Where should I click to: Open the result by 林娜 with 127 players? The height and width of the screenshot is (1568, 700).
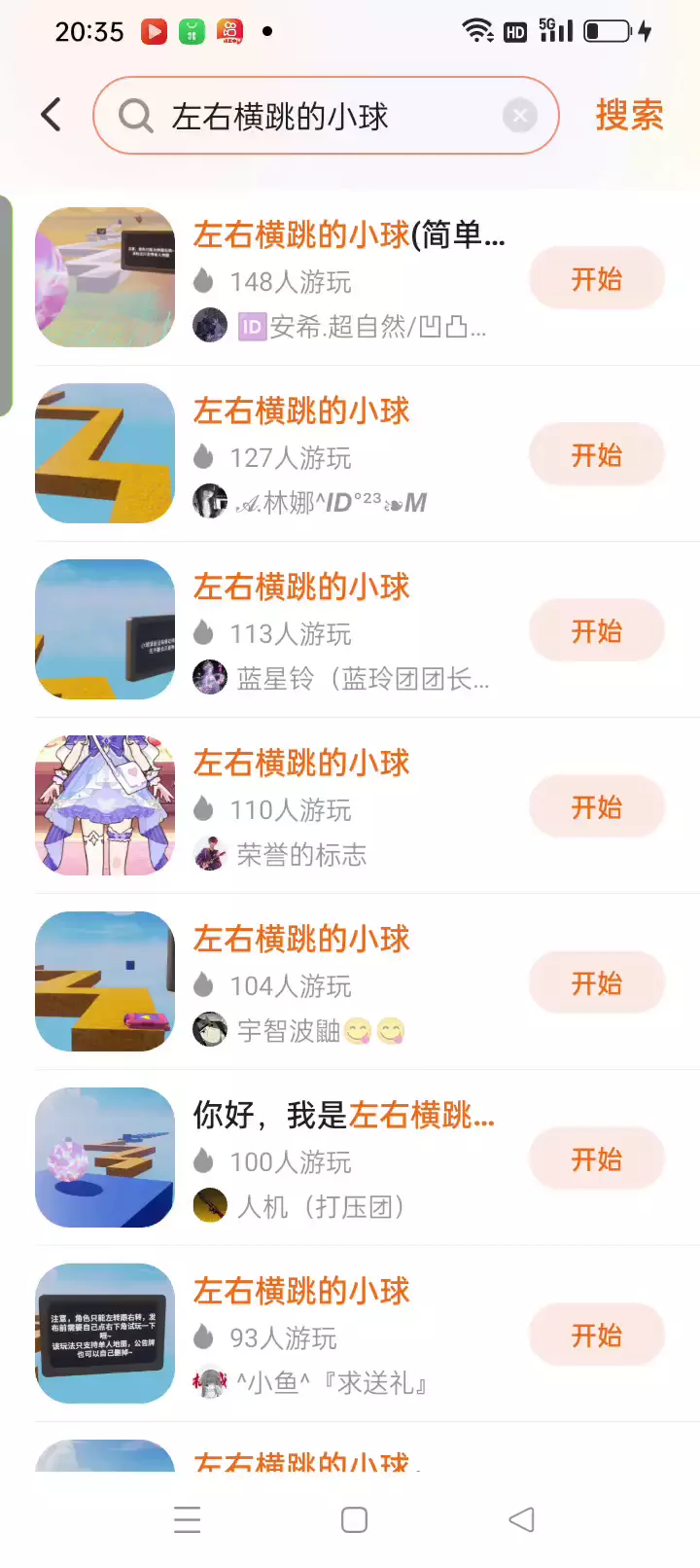pyautogui.click(x=301, y=411)
